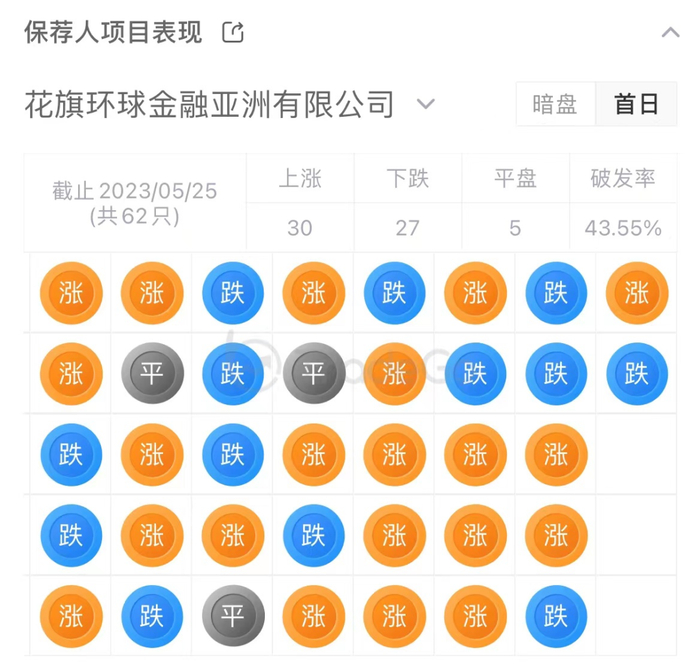This screenshot has width=700, height=672.
Task: Share the sponsor performance section
Action: (233, 33)
